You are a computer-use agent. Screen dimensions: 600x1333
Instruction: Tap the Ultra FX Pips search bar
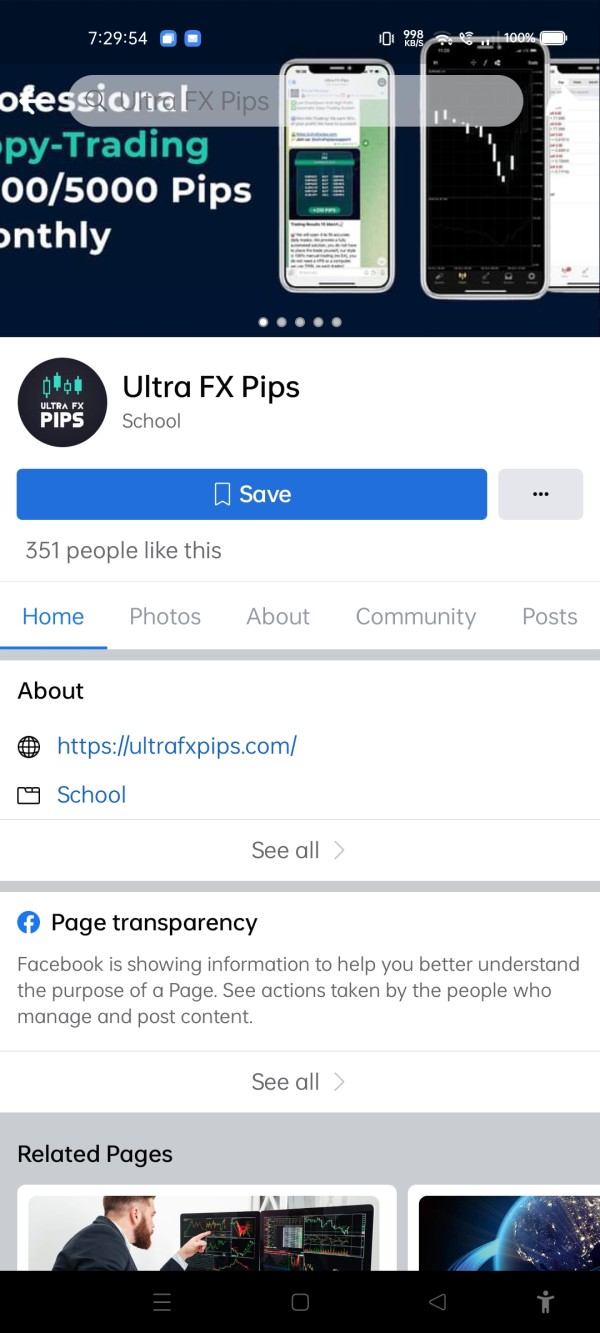[295, 101]
